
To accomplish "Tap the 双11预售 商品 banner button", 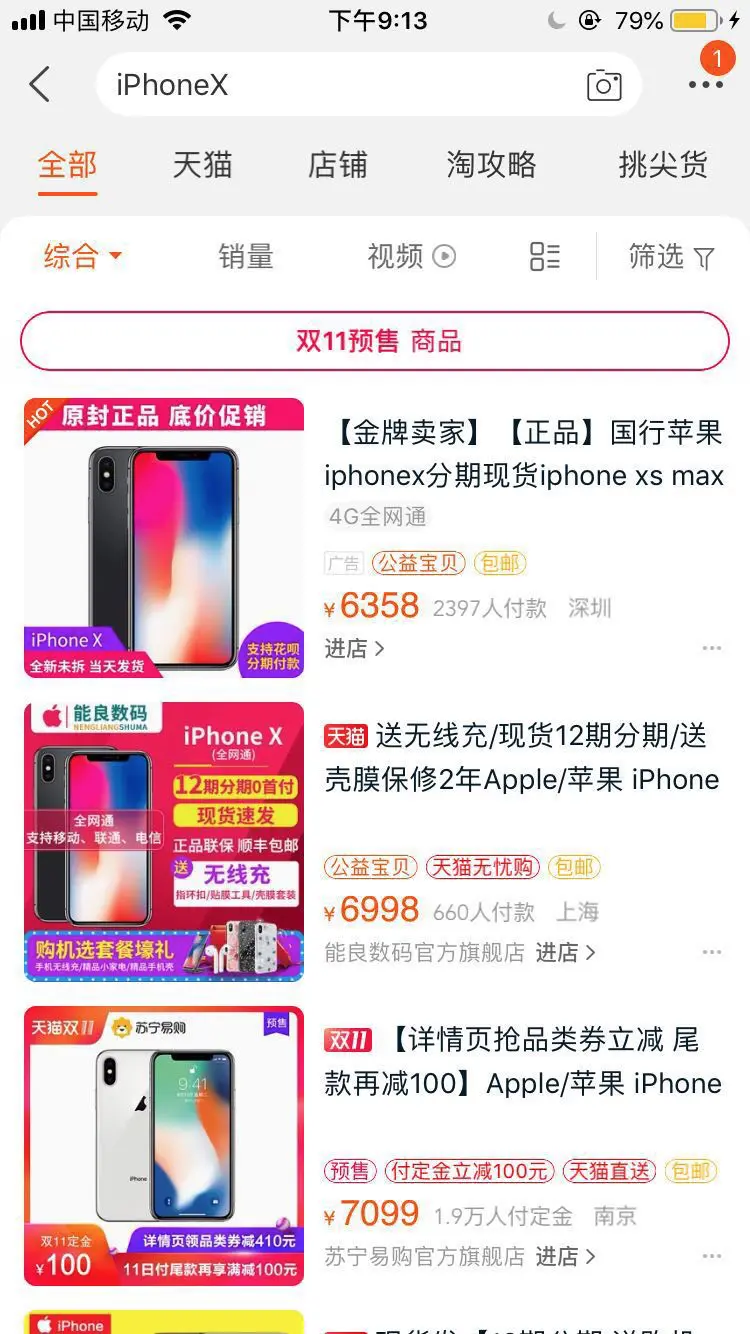I will 375,341.
